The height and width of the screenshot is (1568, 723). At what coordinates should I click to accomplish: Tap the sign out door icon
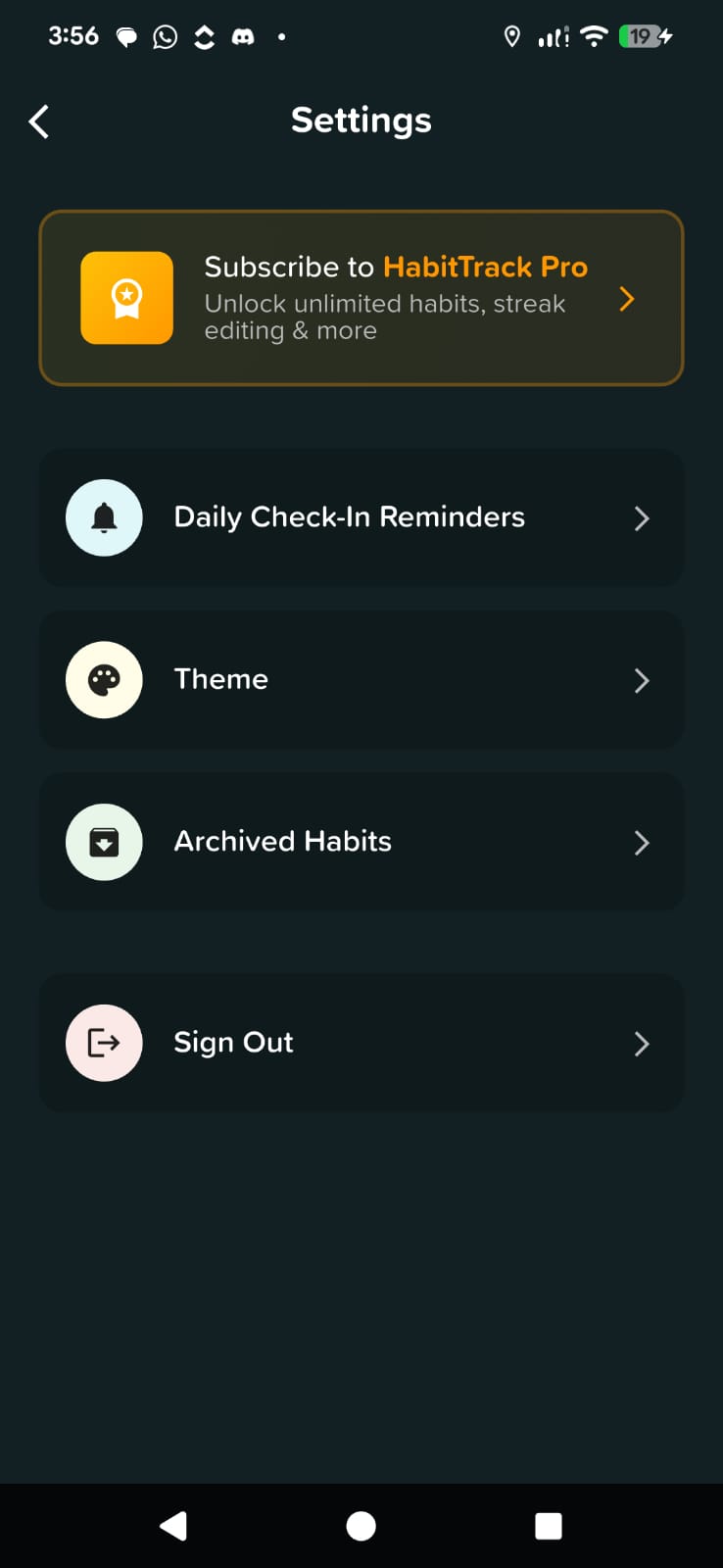click(x=104, y=1043)
